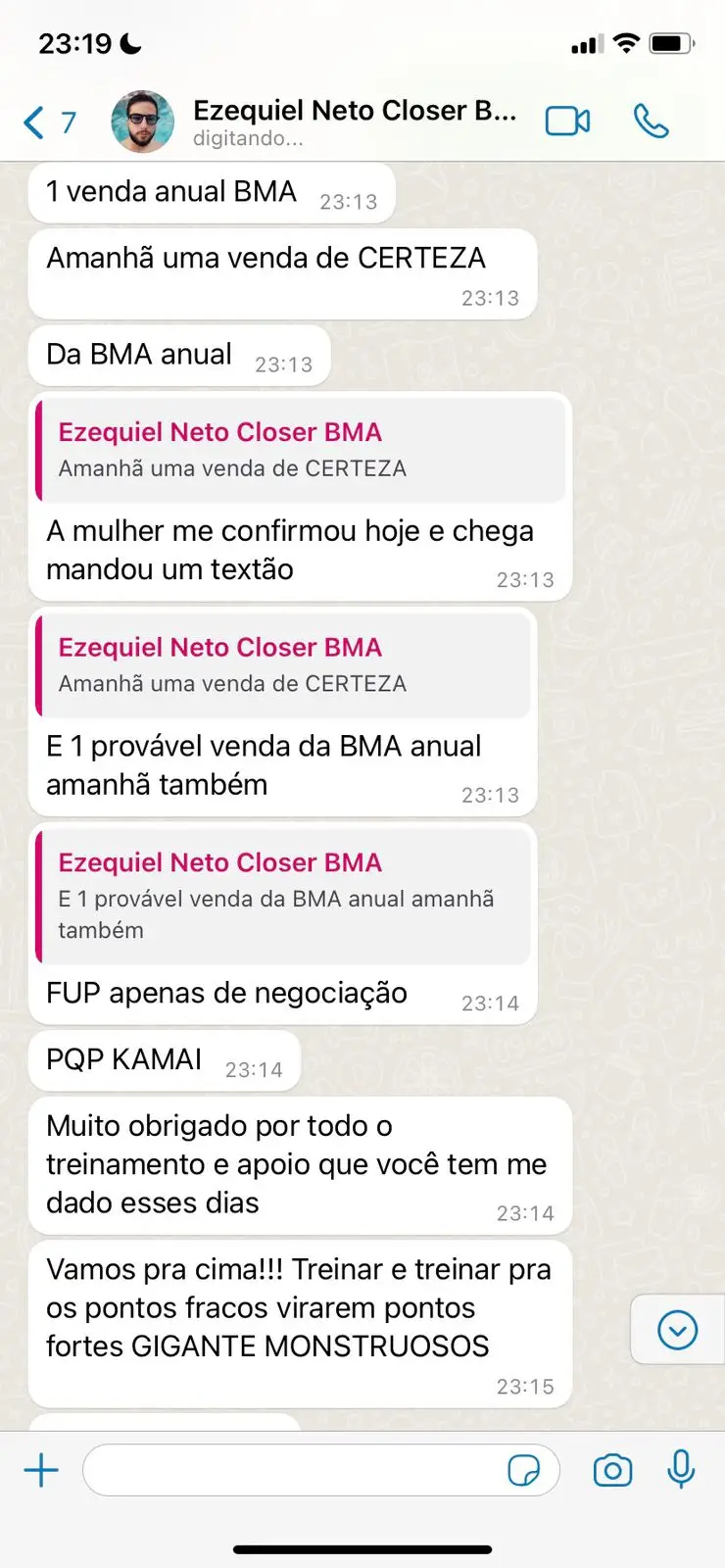Jump to the quoted message above 'FUP apenas de negociação'

284,896
